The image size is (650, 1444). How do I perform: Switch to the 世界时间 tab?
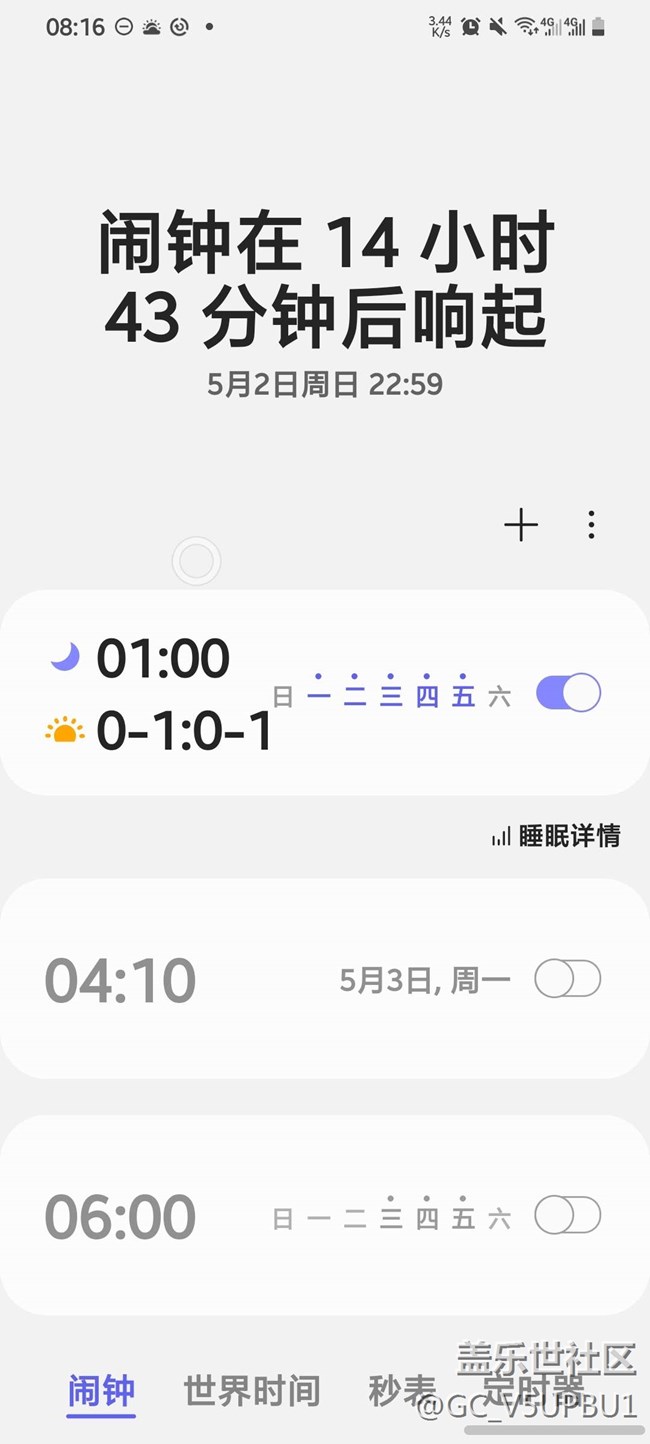pyautogui.click(x=252, y=1390)
